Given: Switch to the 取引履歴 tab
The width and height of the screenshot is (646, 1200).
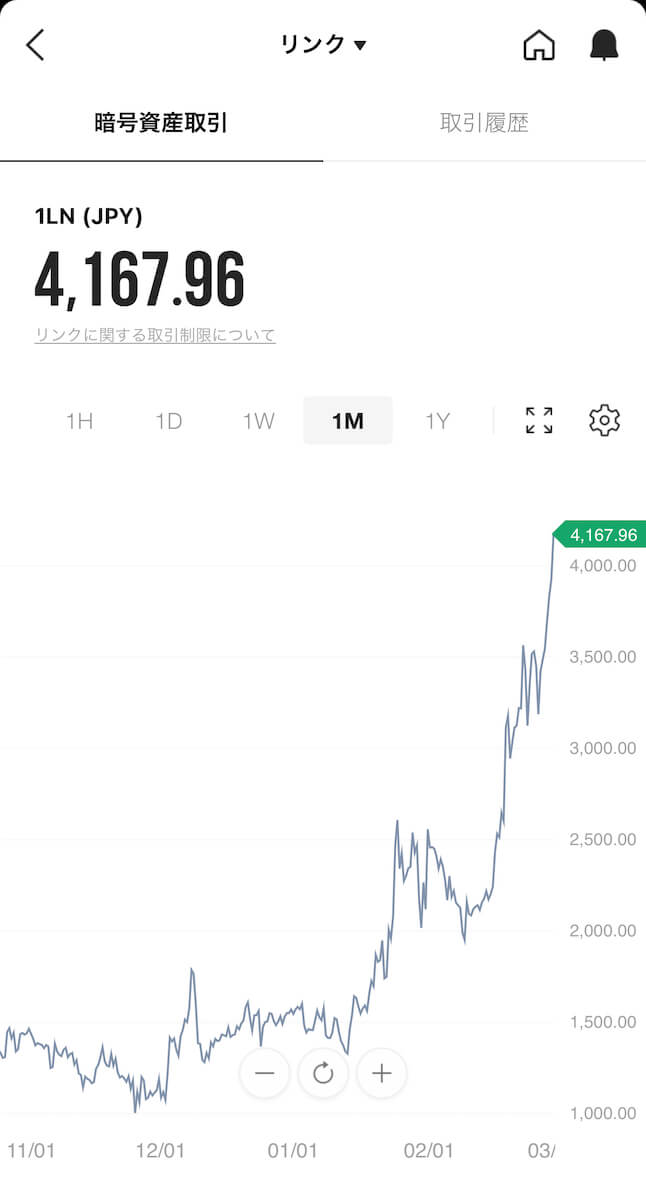Looking at the screenshot, I should (484, 123).
